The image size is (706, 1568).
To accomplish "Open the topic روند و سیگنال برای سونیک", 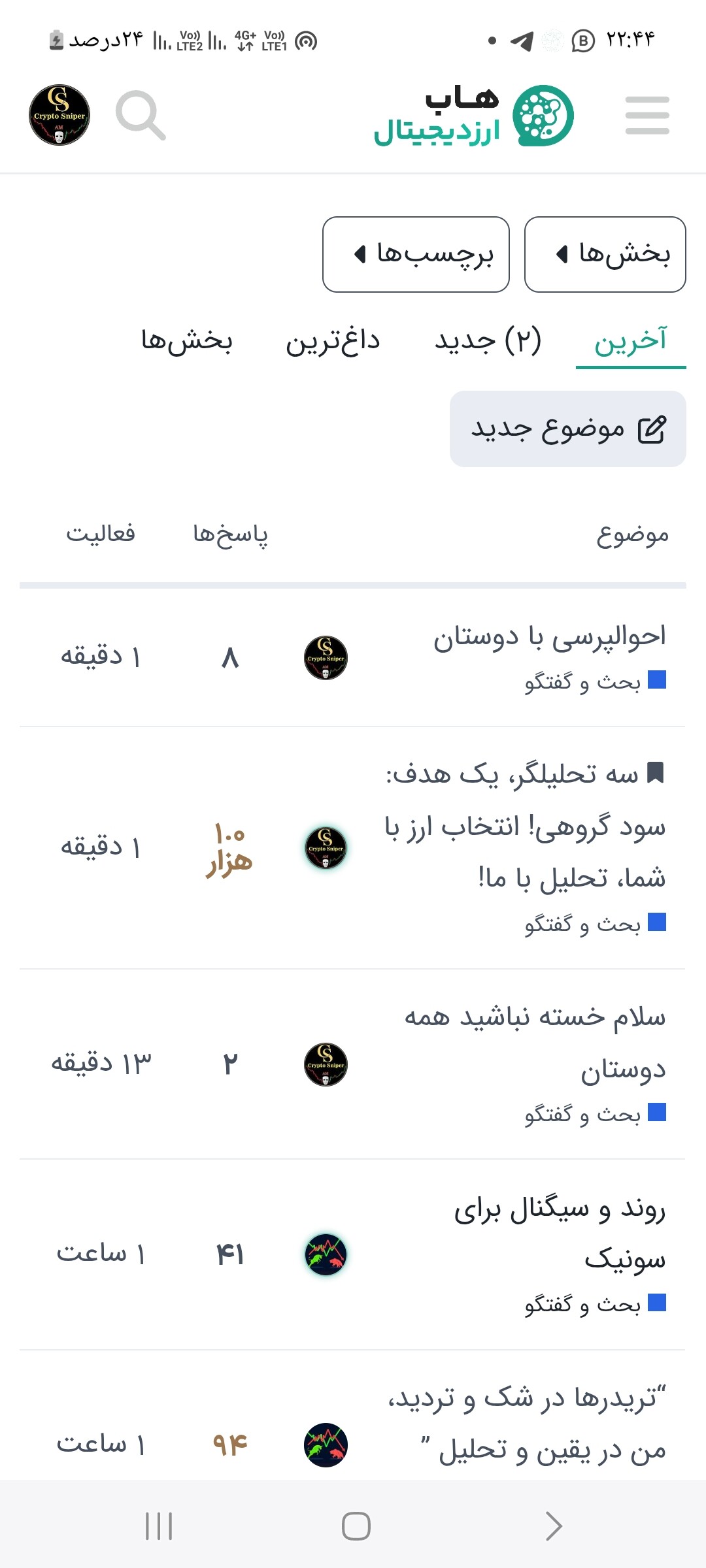I will tap(560, 1233).
